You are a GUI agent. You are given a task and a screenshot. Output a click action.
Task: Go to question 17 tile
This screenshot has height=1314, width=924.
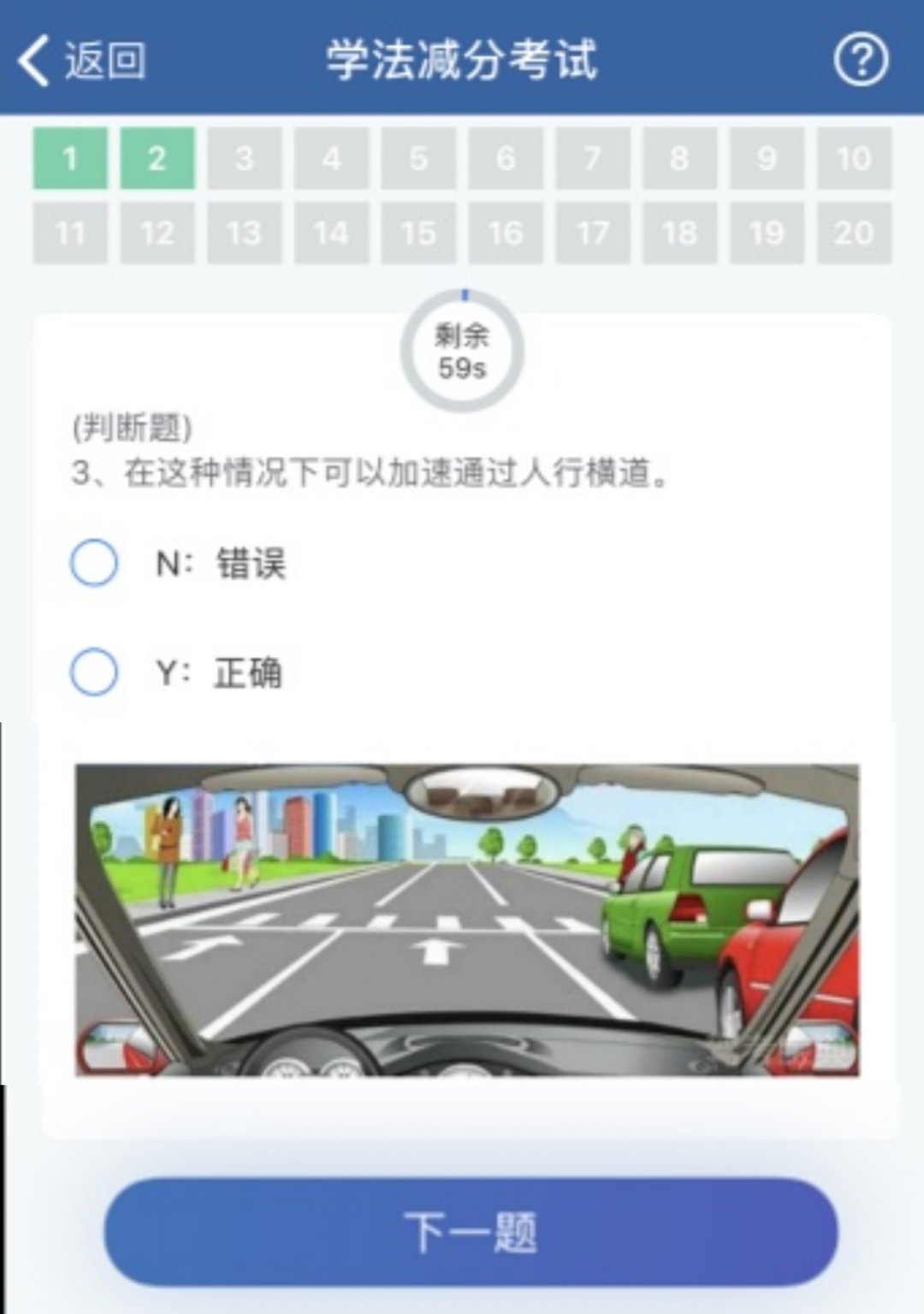[592, 233]
